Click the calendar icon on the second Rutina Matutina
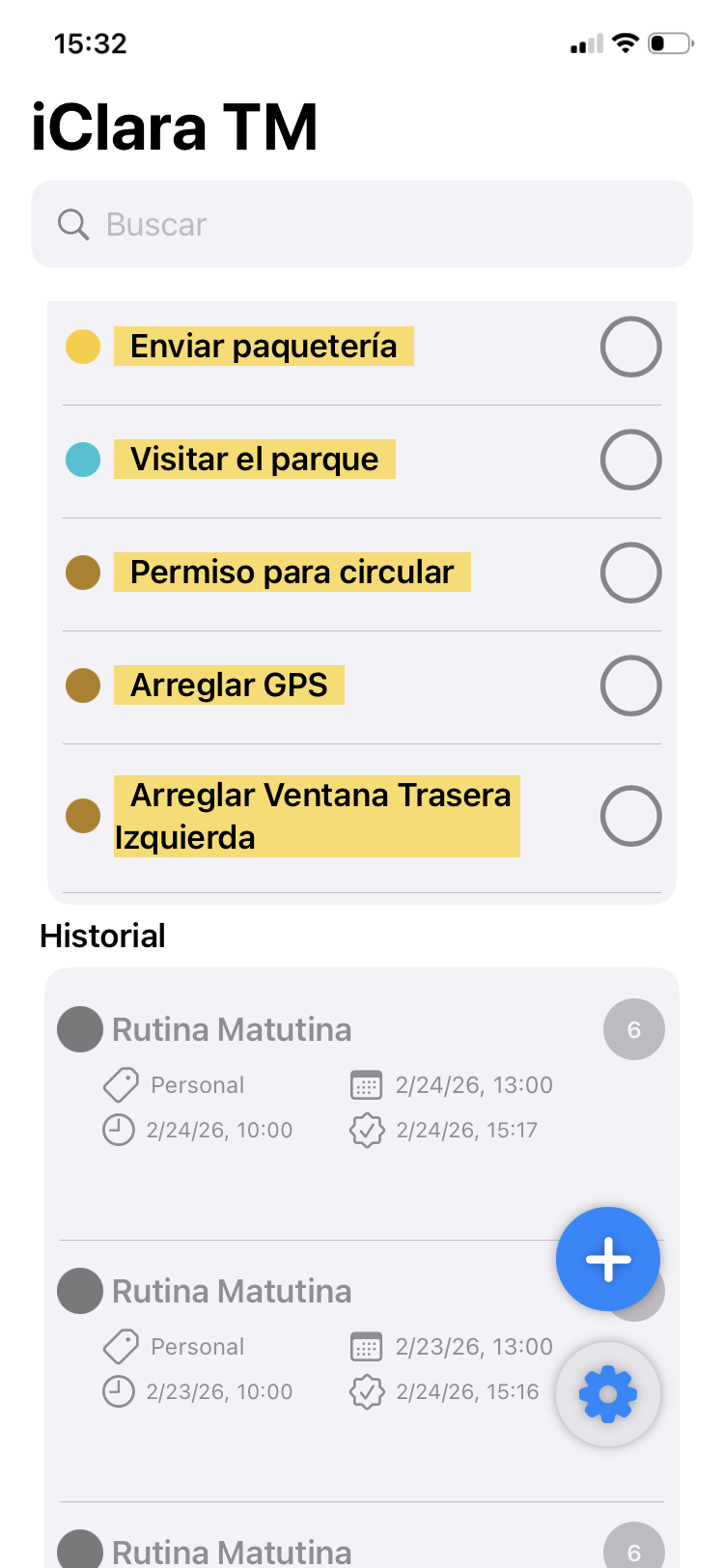The width and height of the screenshot is (724, 1568). (367, 1346)
